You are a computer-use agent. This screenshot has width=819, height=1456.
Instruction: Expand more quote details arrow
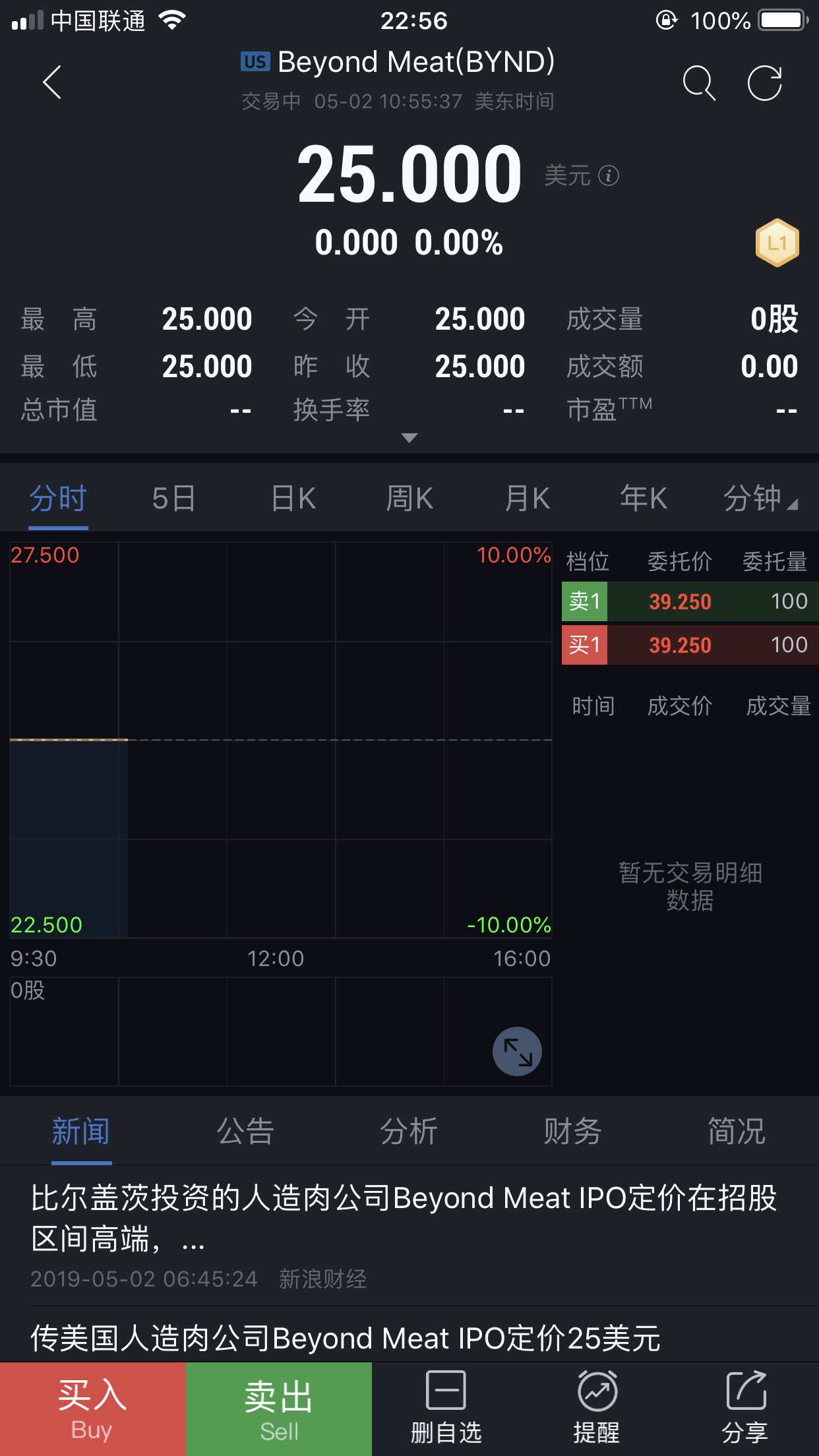[409, 438]
